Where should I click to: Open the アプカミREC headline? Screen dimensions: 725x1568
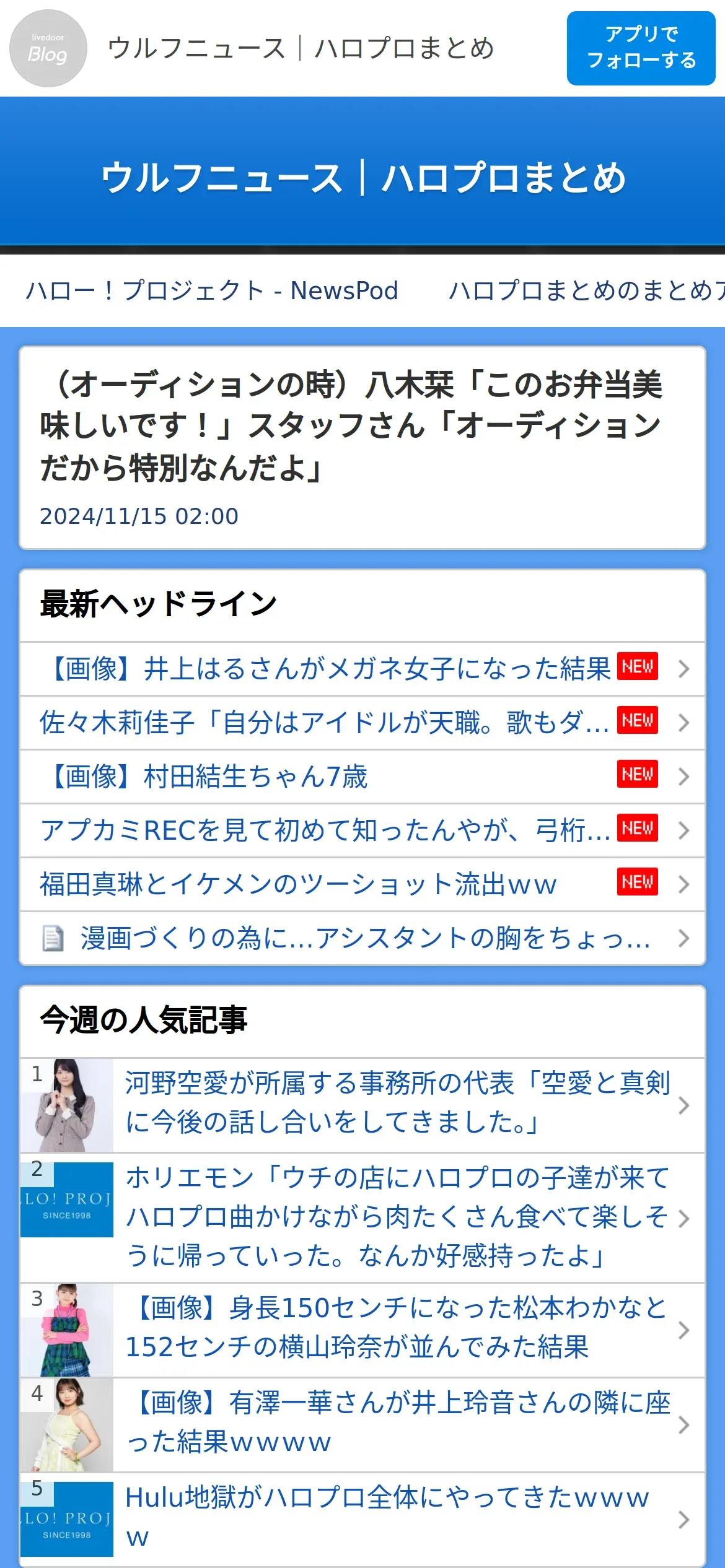(362, 830)
